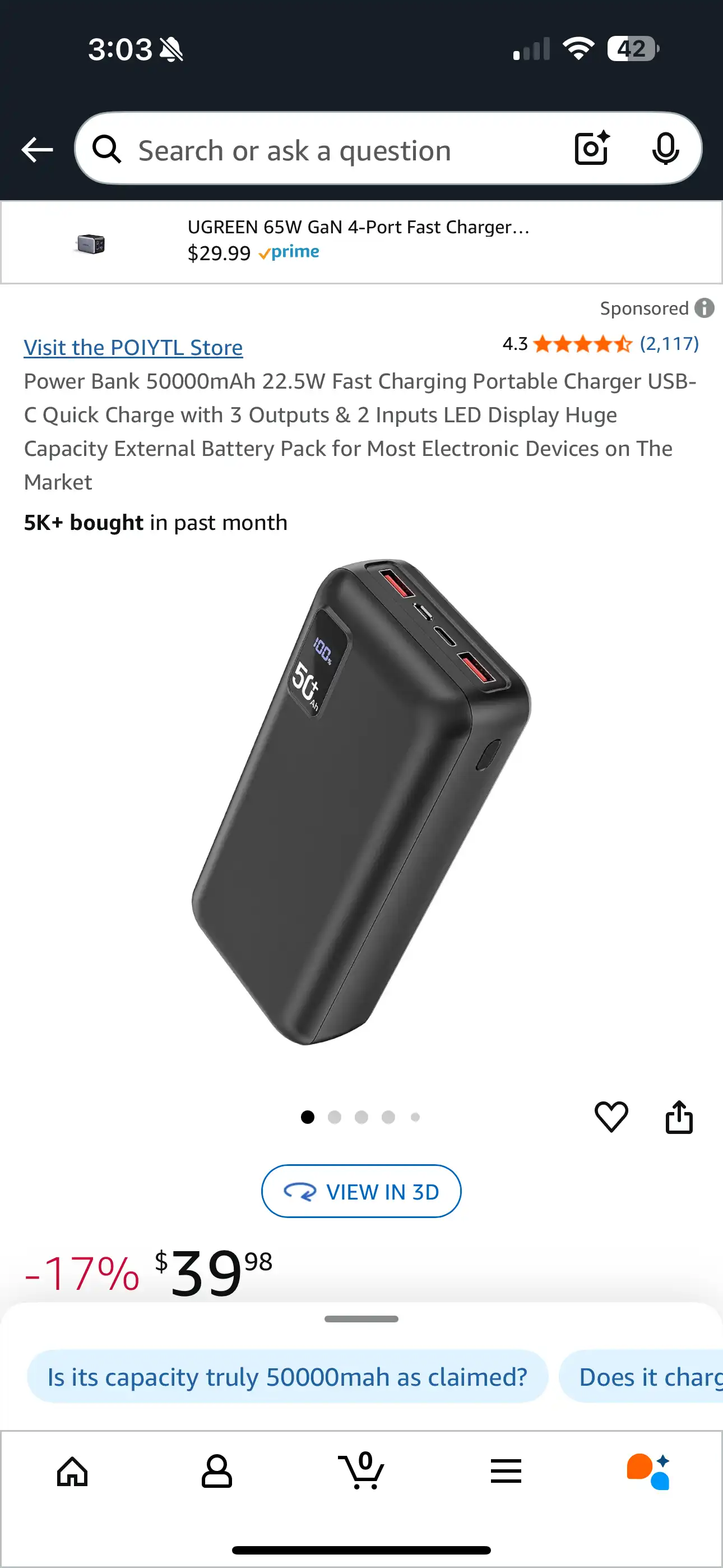Go to the Home tab

(72, 1472)
